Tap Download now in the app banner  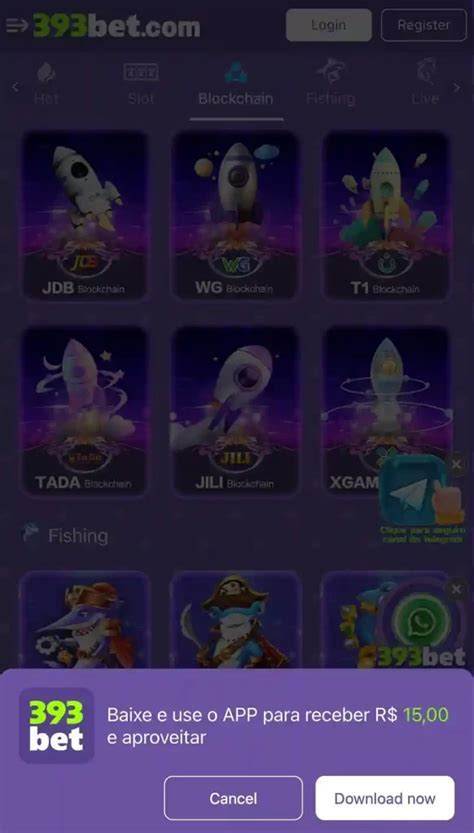[385, 798]
